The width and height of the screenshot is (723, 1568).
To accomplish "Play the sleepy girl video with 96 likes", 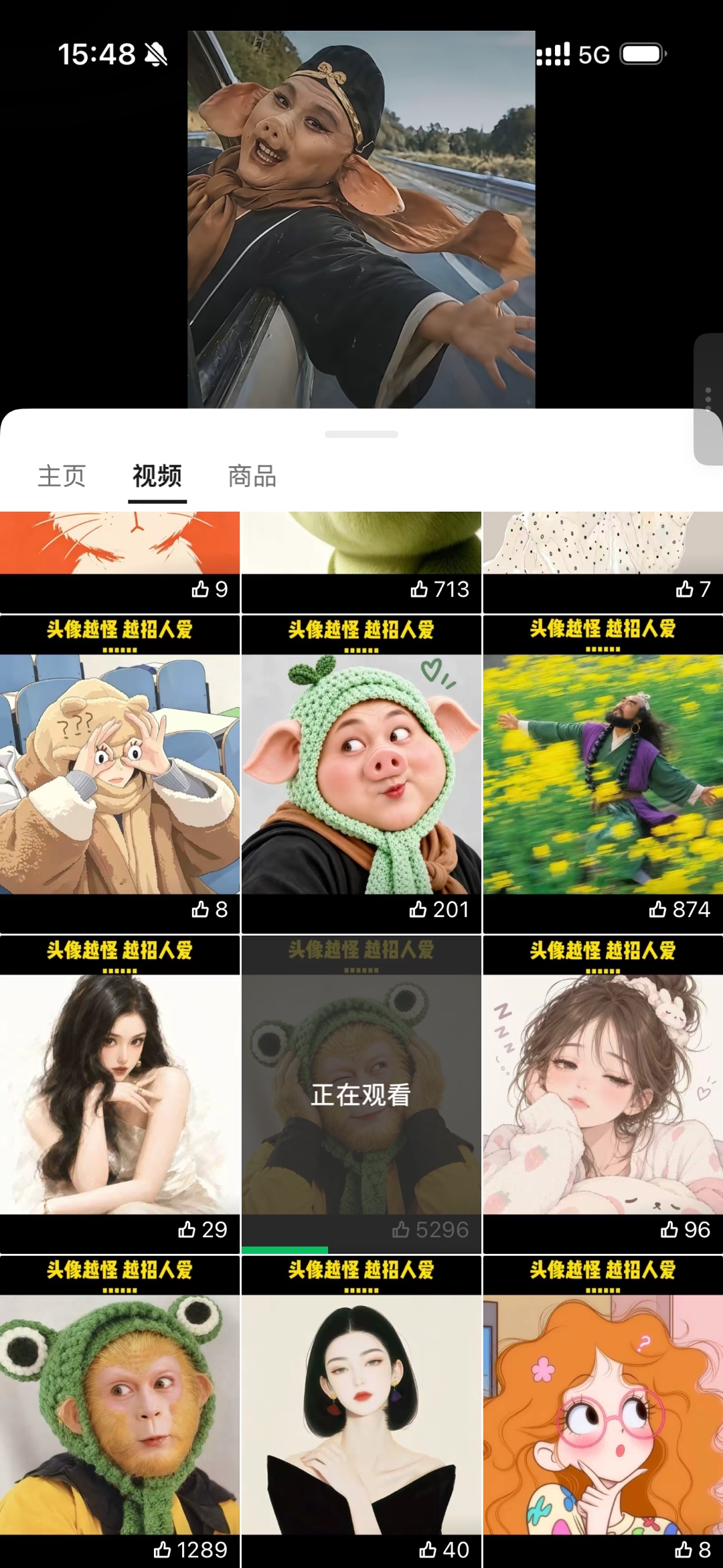I will (x=603, y=1094).
